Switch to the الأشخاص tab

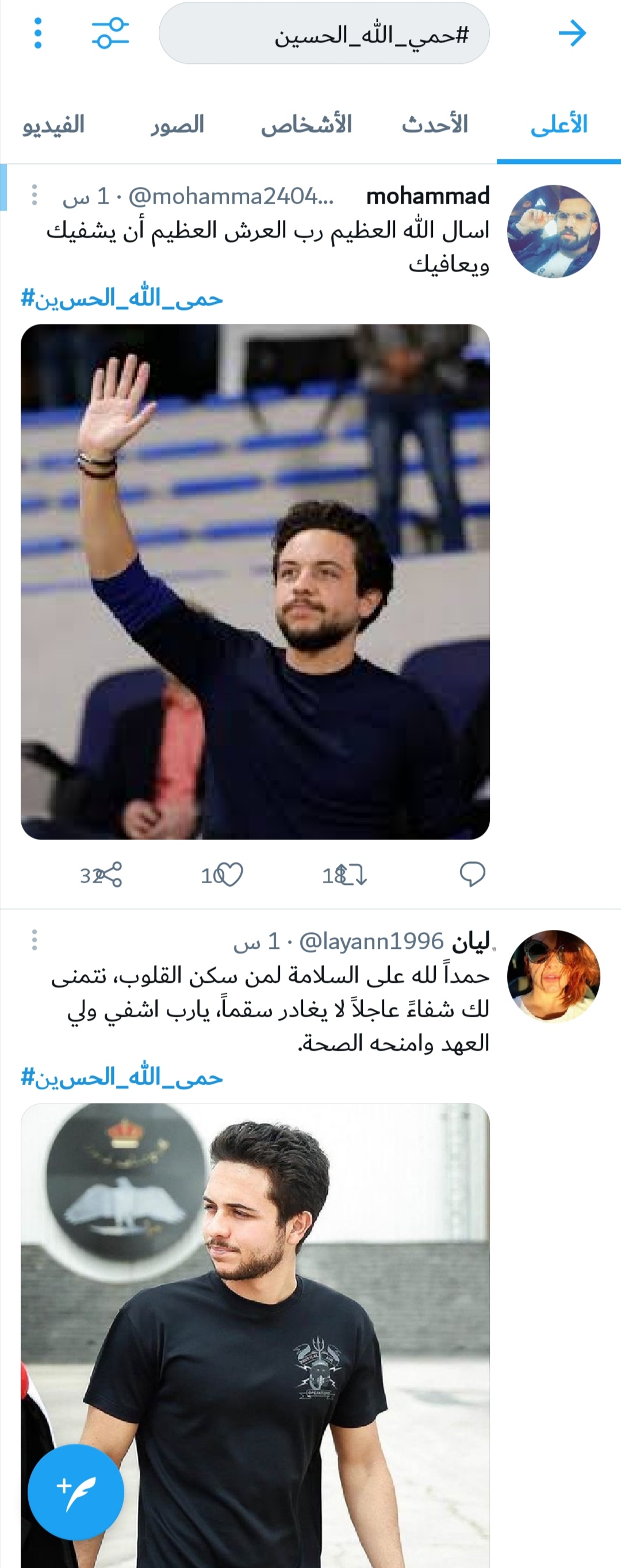point(306,125)
